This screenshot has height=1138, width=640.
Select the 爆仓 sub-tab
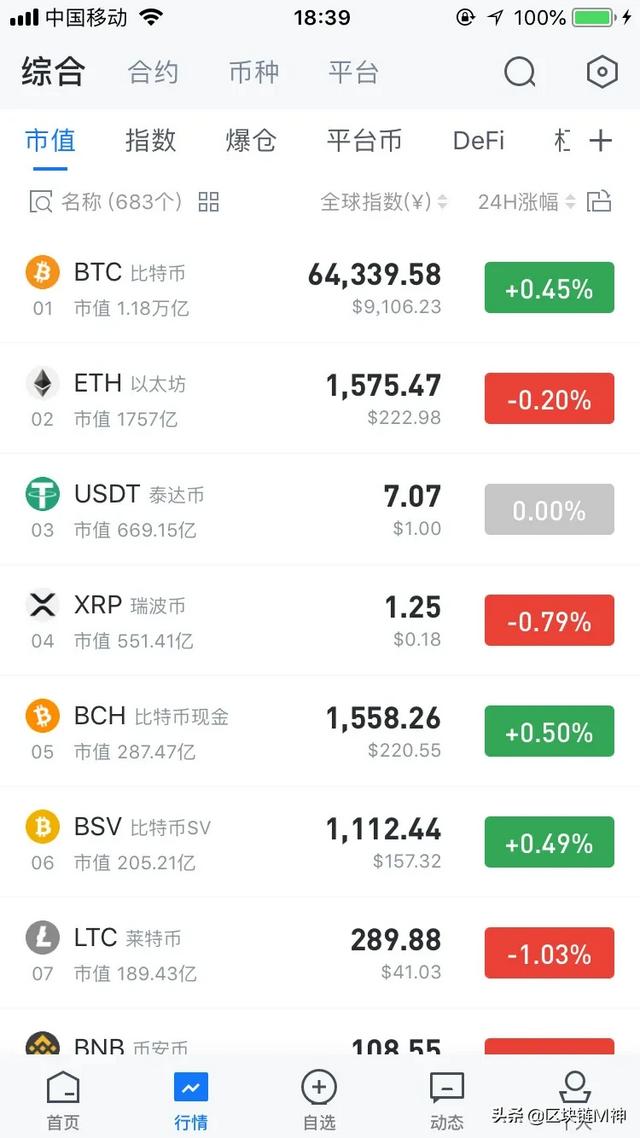coord(250,141)
